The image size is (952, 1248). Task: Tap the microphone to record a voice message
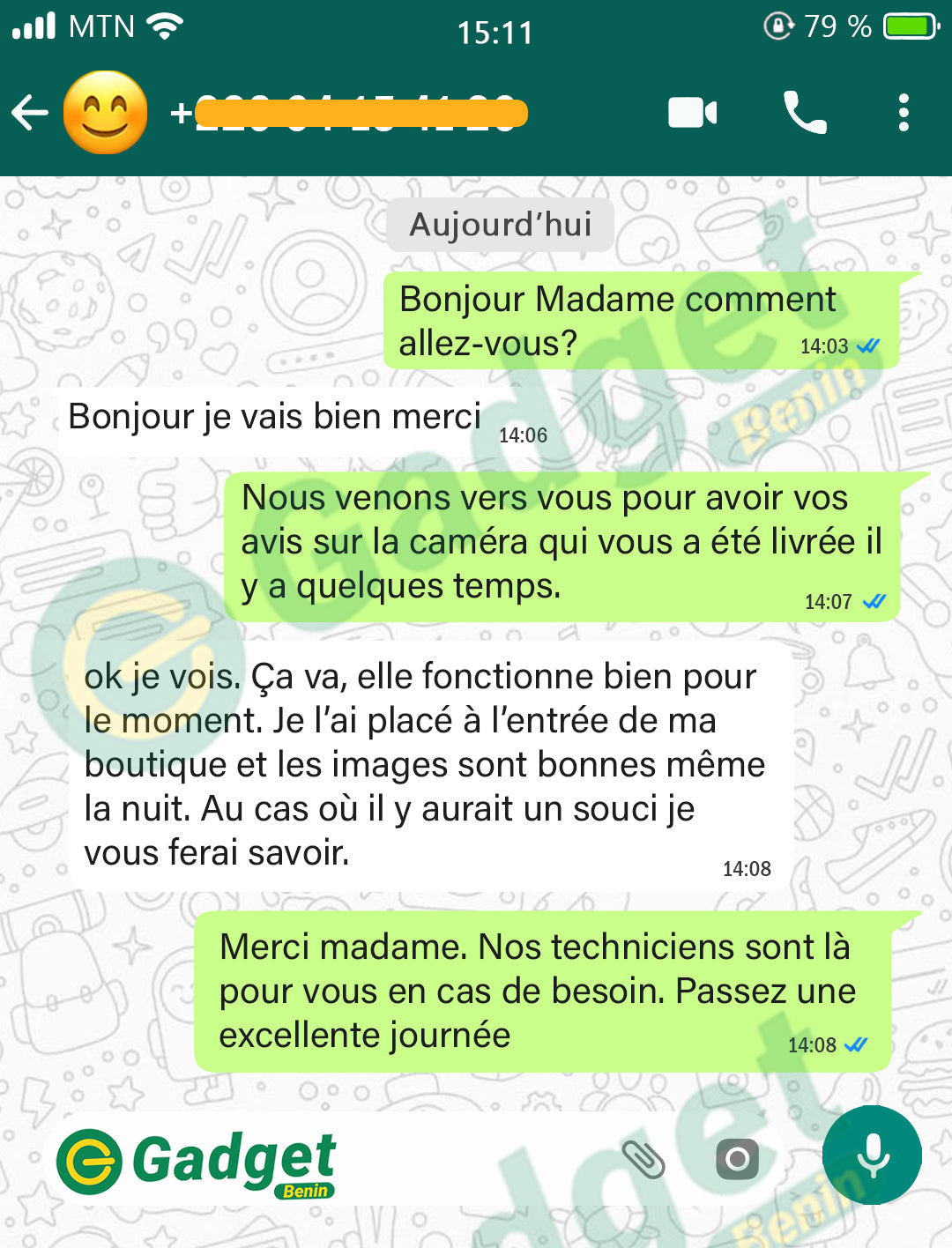[872, 1155]
